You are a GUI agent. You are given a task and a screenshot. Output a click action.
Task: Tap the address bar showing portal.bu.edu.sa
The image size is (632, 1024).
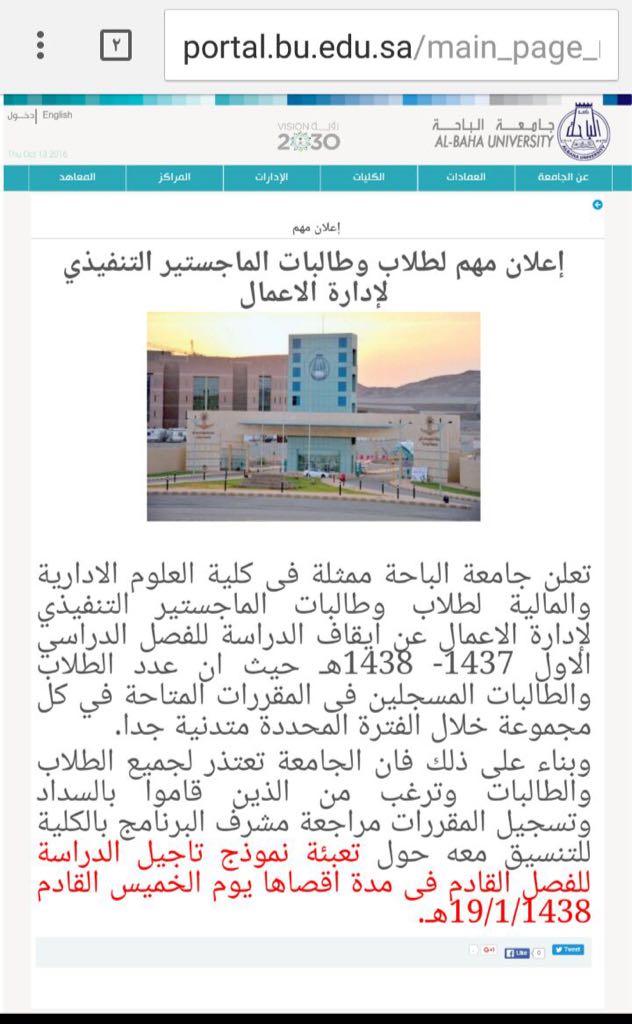390,47
